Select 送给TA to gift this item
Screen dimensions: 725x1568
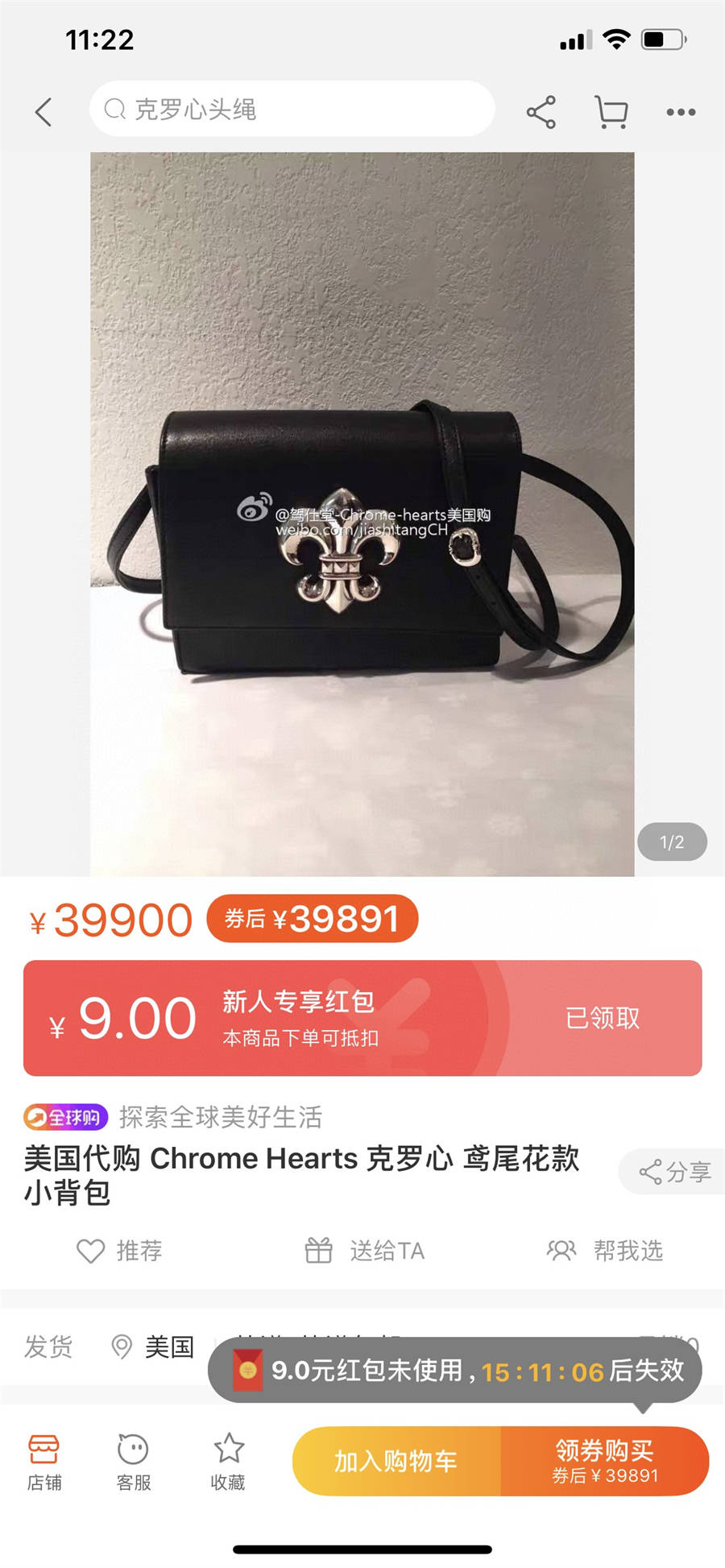point(364,1251)
